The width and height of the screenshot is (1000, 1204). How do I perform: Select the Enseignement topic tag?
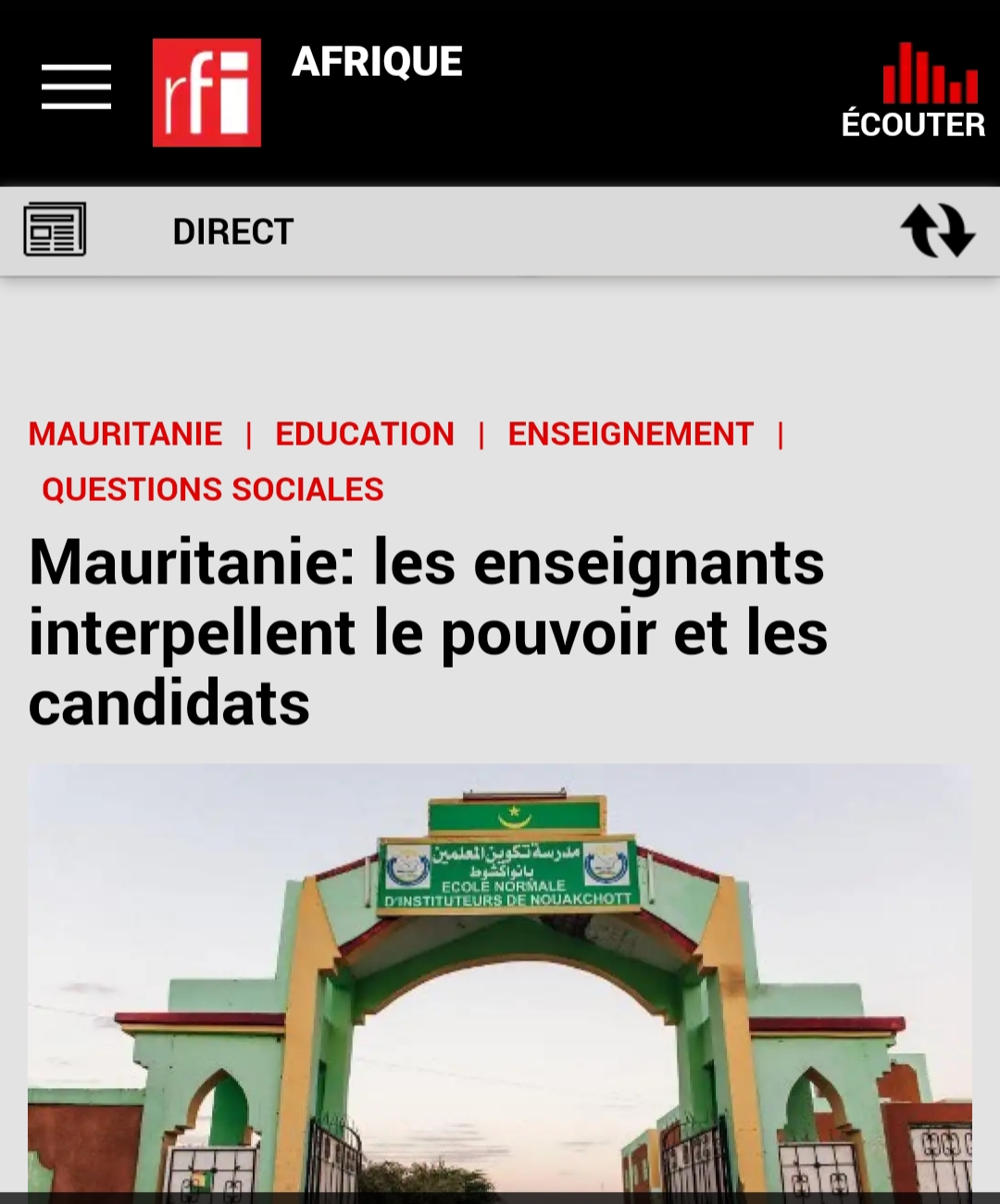point(631,433)
